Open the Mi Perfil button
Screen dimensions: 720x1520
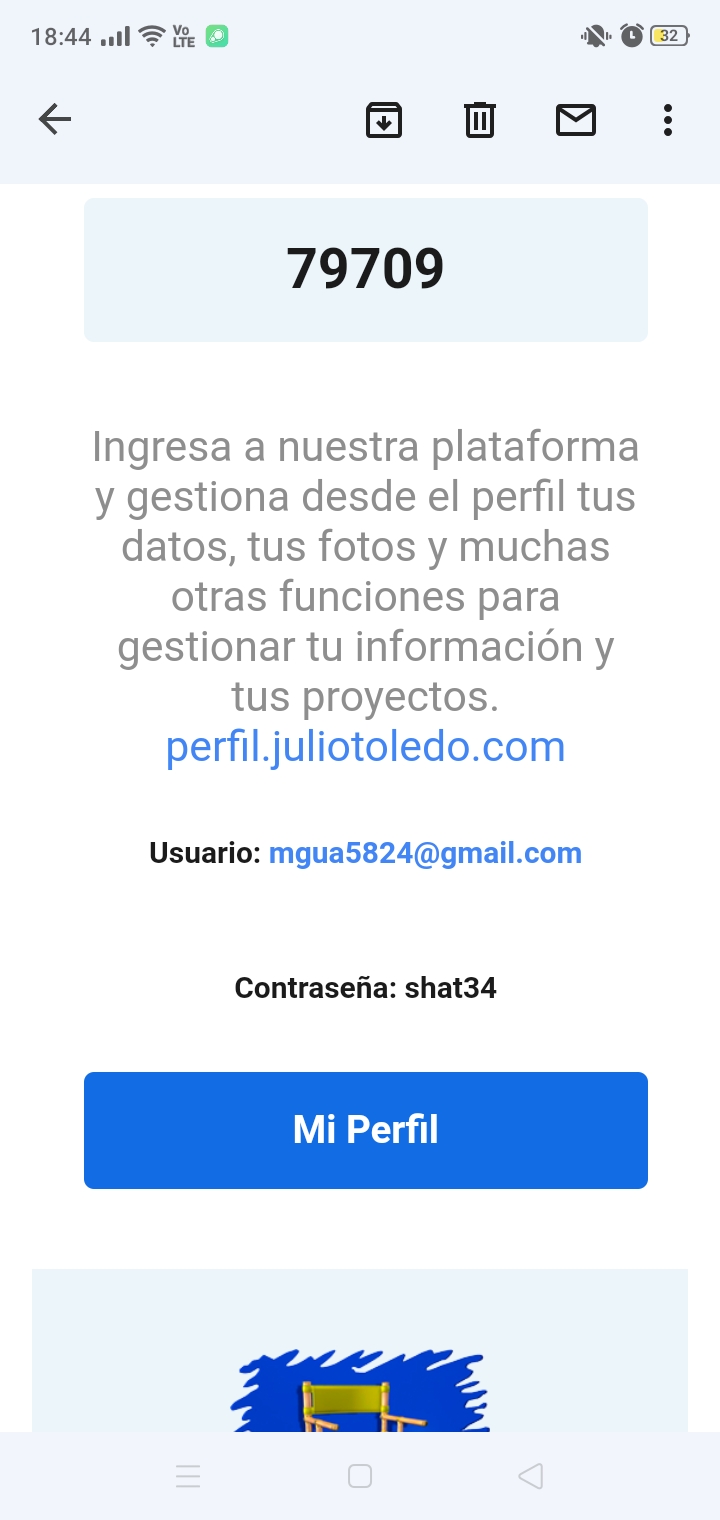click(x=365, y=1130)
